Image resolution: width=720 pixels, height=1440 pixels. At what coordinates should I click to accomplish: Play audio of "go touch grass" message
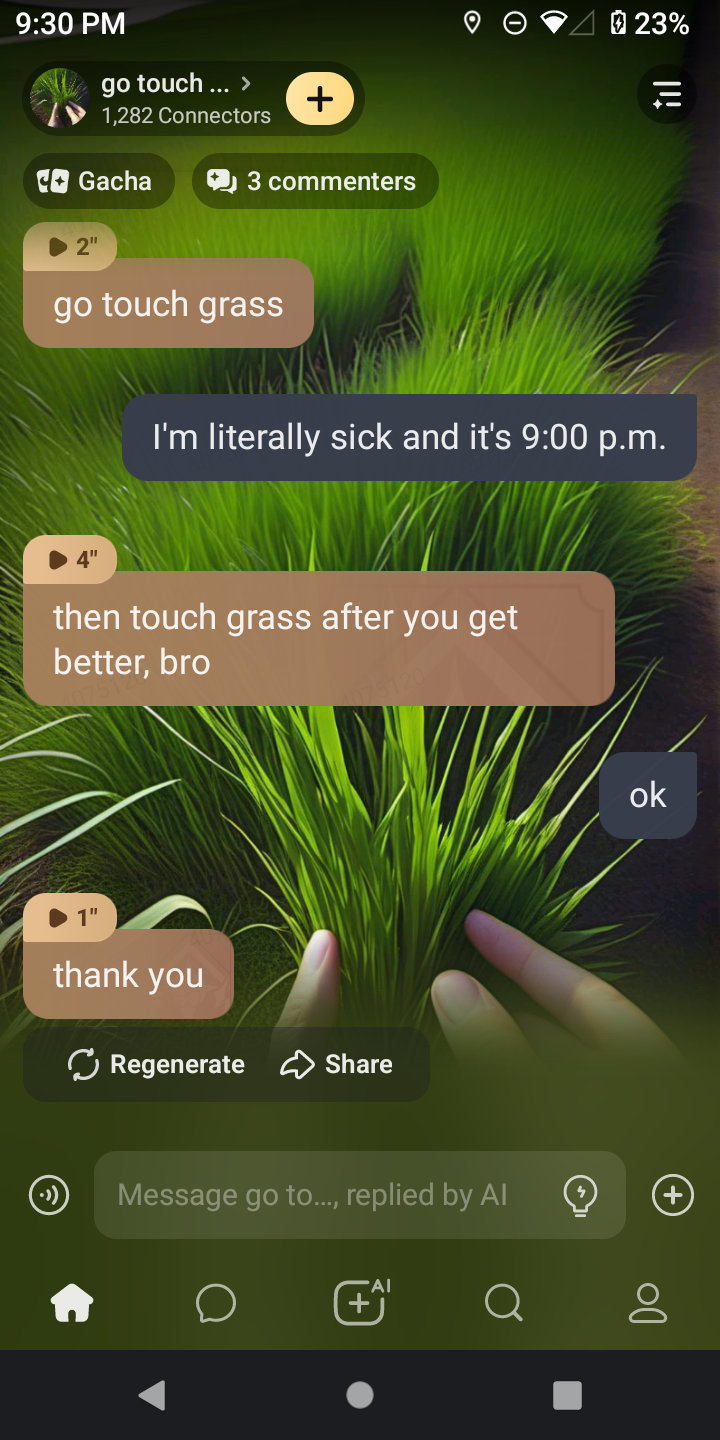point(70,246)
